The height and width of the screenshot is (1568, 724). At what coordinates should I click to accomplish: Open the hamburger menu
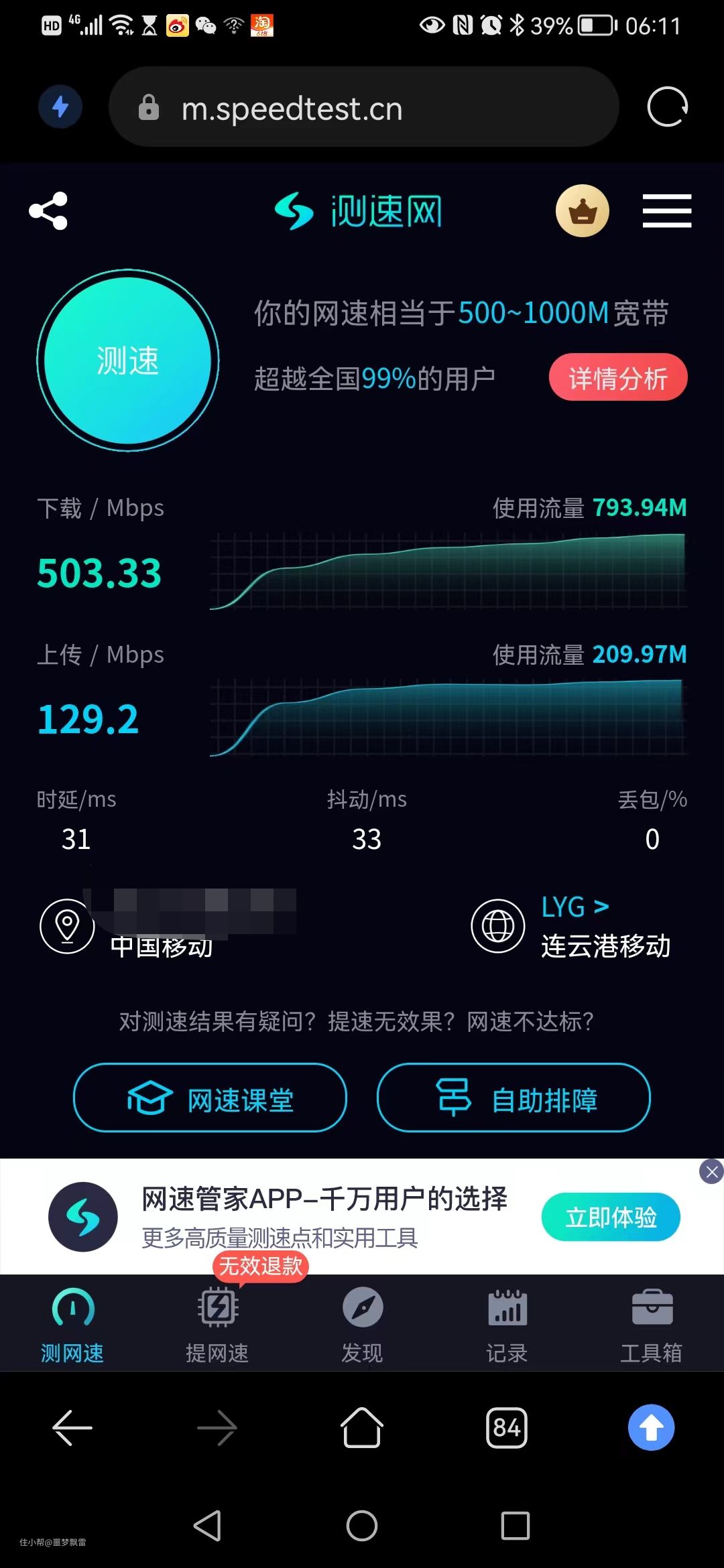[x=666, y=211]
